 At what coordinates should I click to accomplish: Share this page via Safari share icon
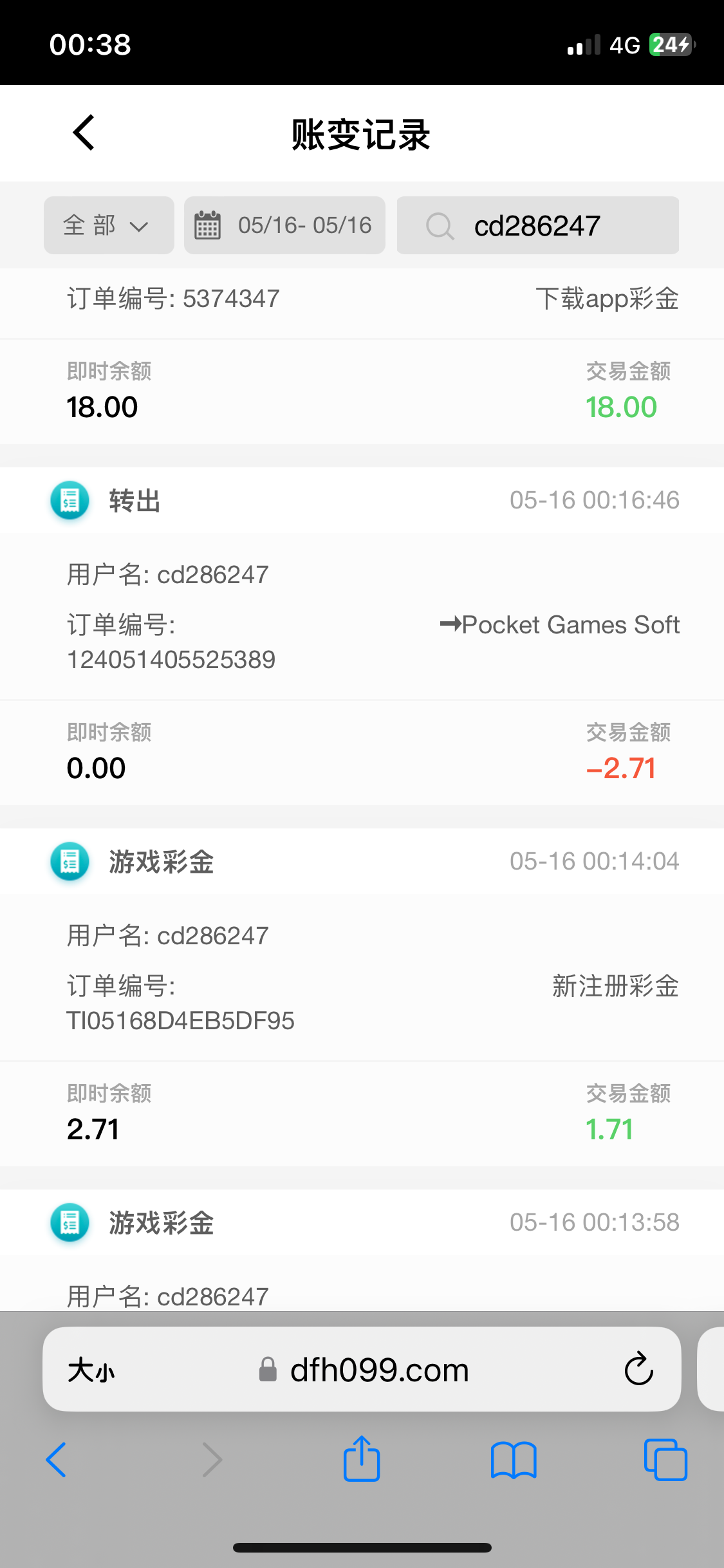point(362,1459)
